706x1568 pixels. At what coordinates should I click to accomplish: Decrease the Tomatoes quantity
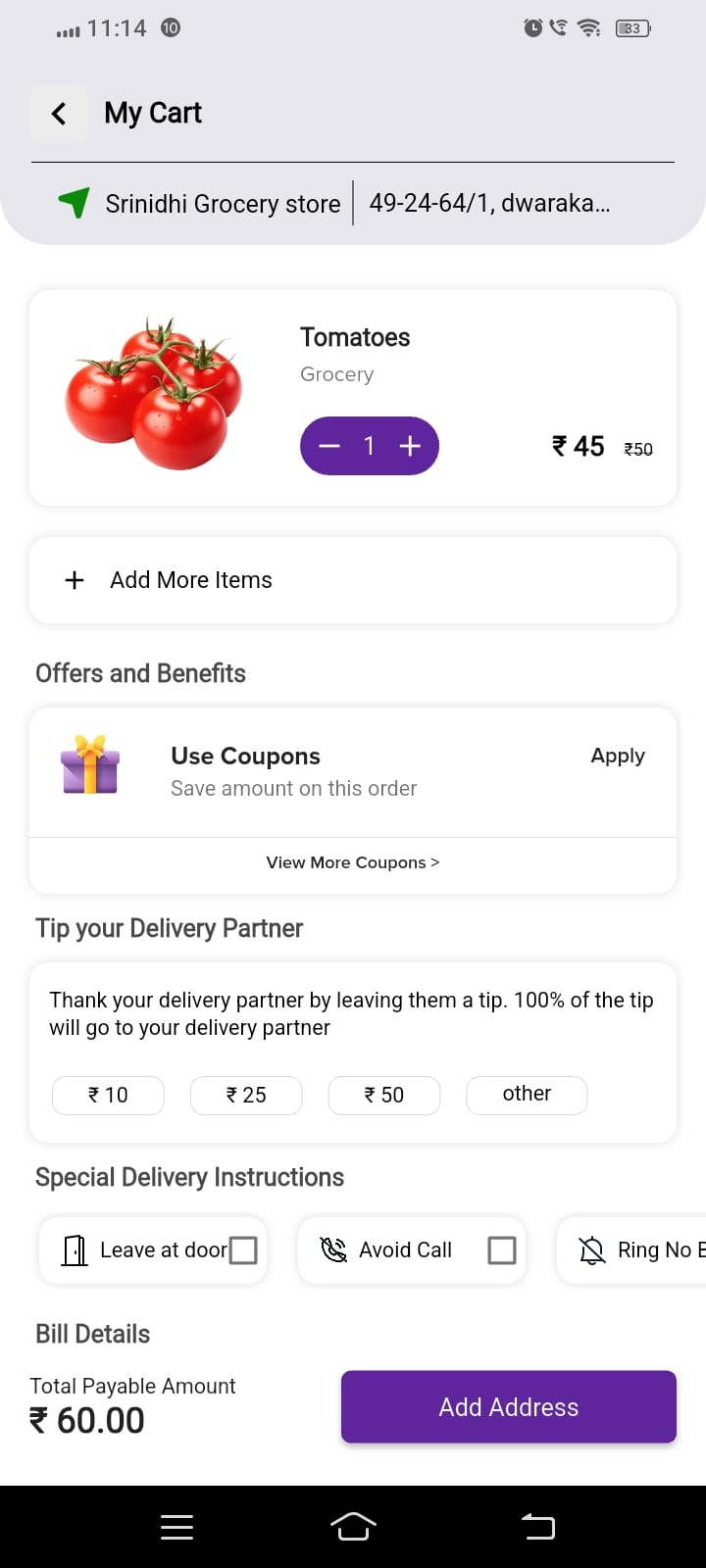point(329,447)
